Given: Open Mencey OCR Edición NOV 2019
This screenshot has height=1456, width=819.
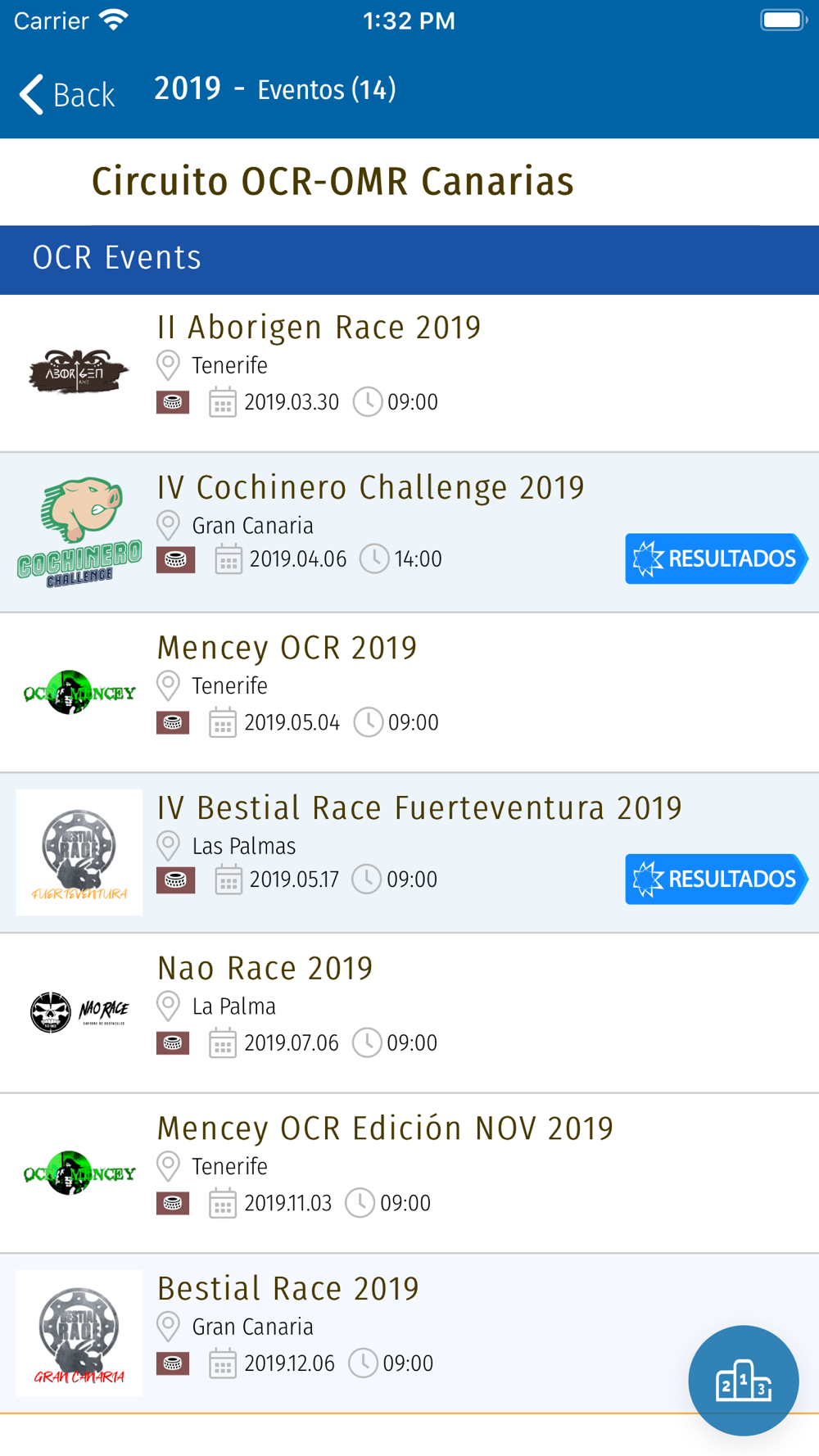Looking at the screenshot, I should pos(409,1173).
